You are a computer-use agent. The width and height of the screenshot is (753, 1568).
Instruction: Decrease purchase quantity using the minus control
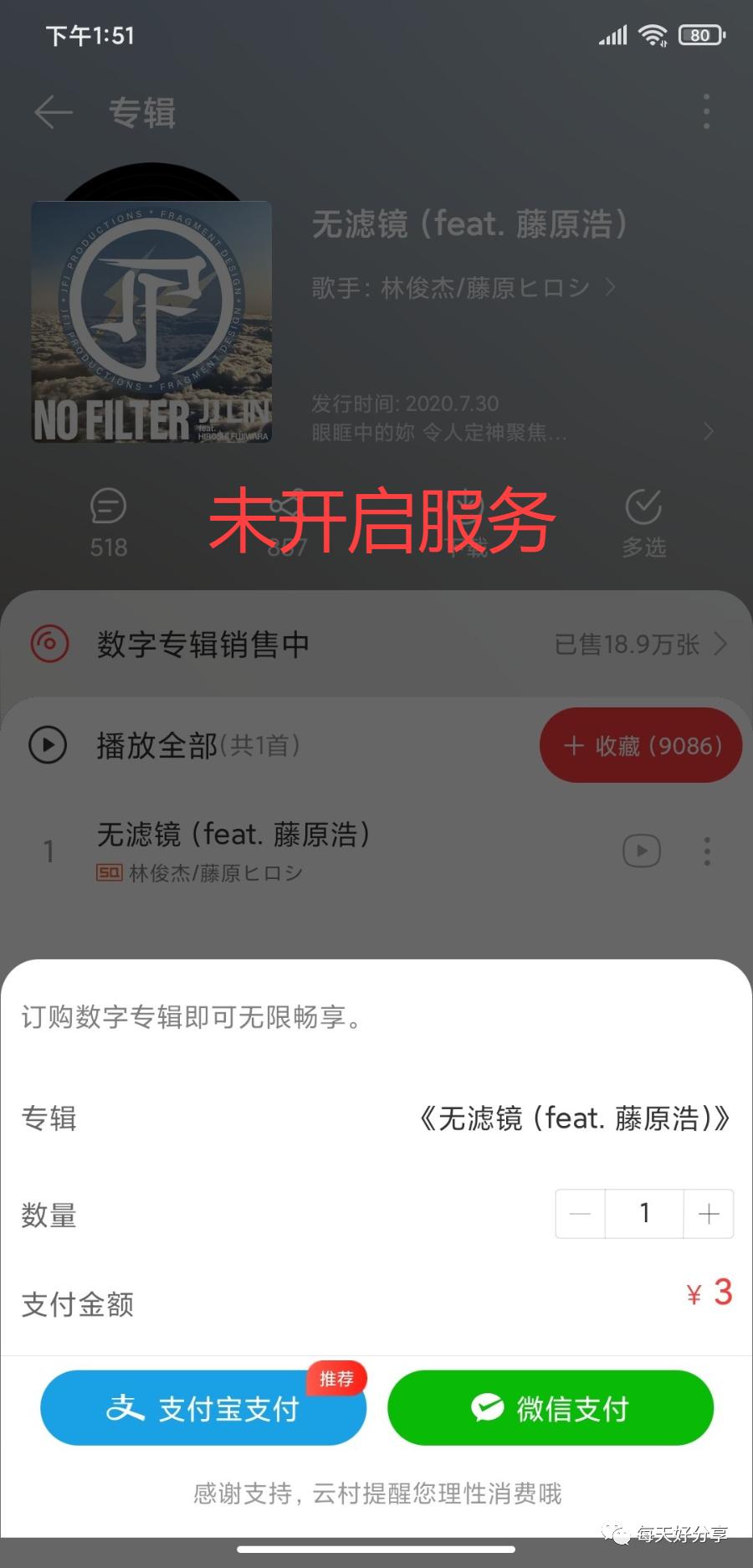[580, 1214]
